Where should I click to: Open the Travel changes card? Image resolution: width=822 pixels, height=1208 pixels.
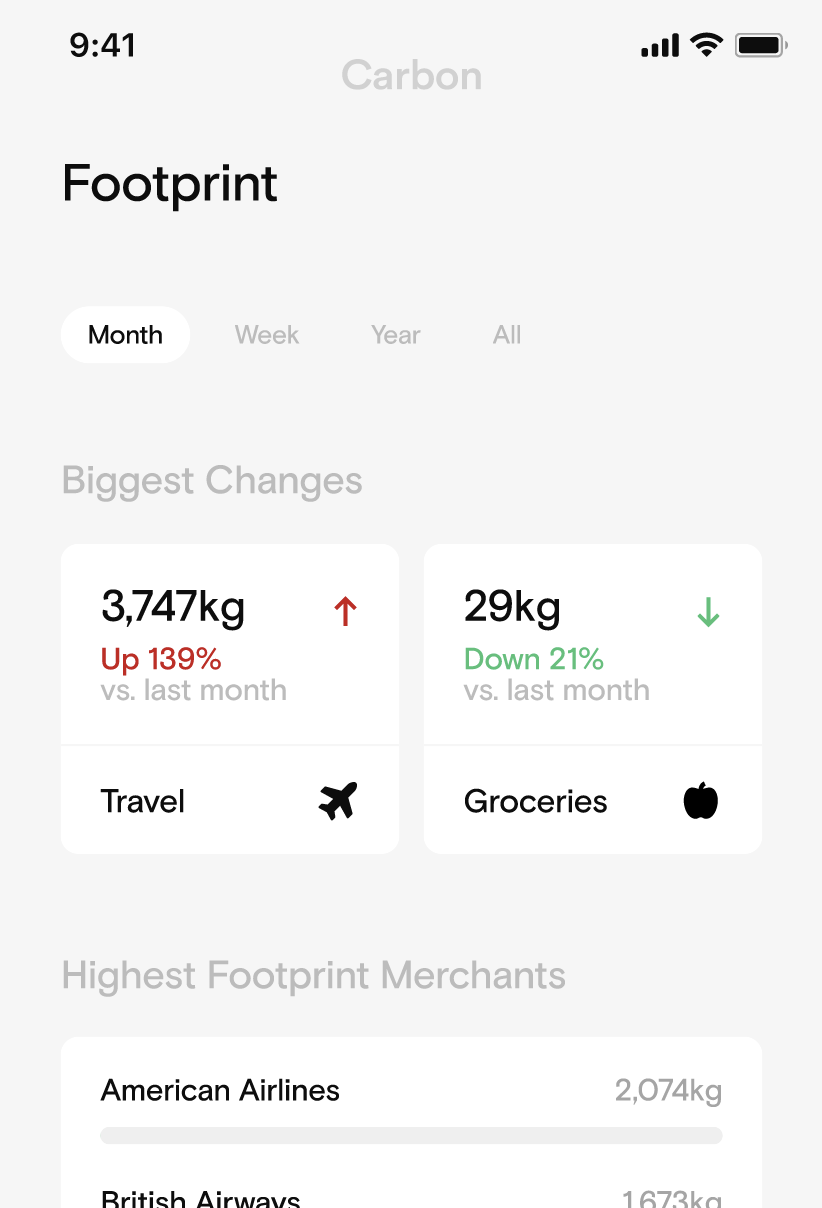click(x=230, y=698)
